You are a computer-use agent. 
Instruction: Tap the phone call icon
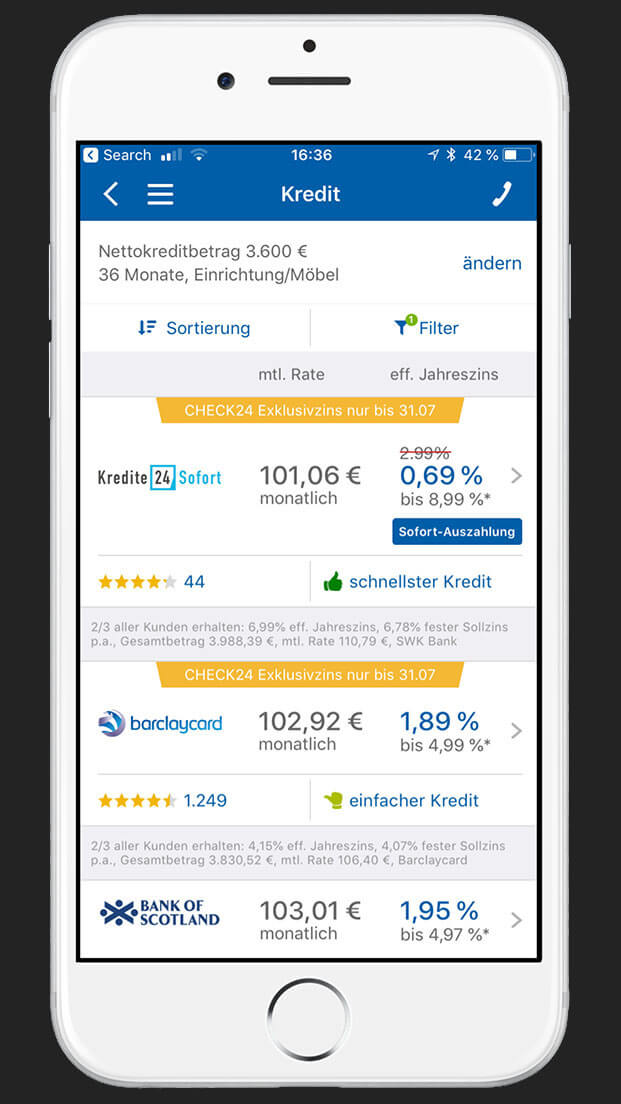pyautogui.click(x=501, y=194)
